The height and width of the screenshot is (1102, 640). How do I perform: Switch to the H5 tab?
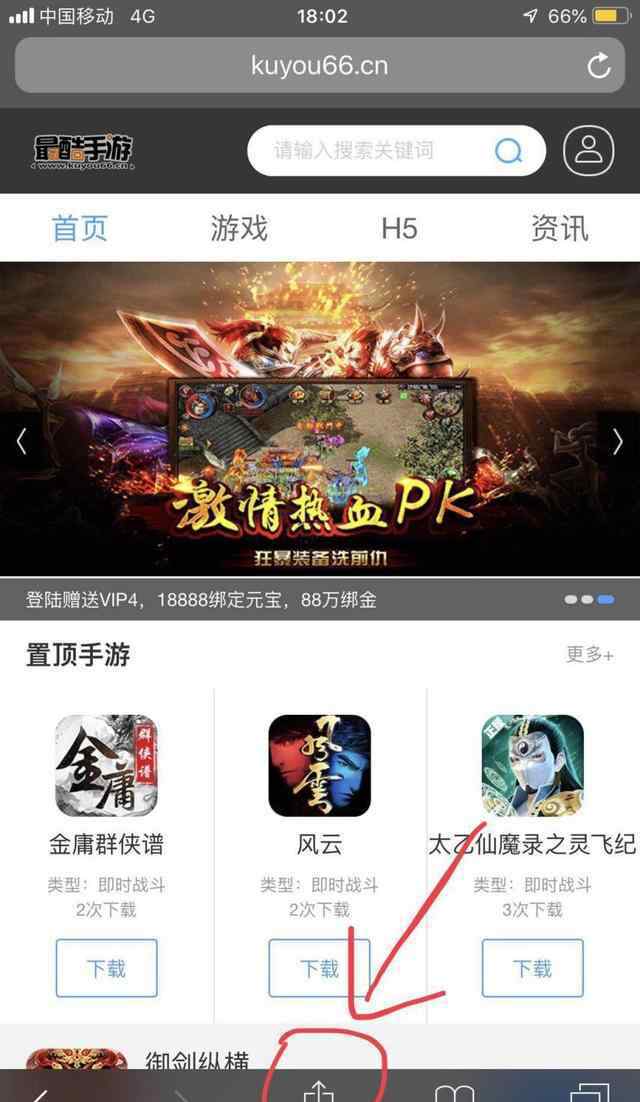pos(399,228)
